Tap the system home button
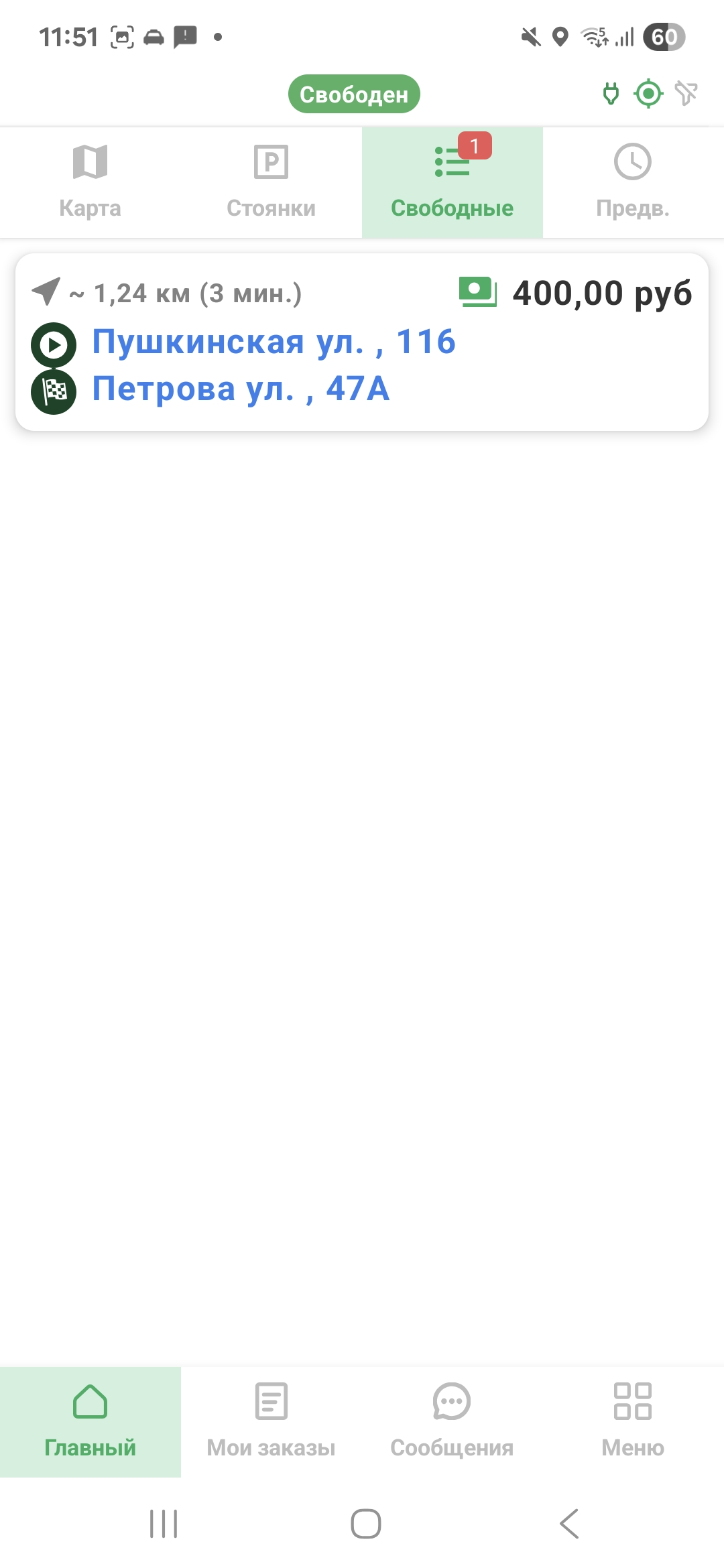Viewport: 724px width, 1568px height. [x=366, y=1524]
